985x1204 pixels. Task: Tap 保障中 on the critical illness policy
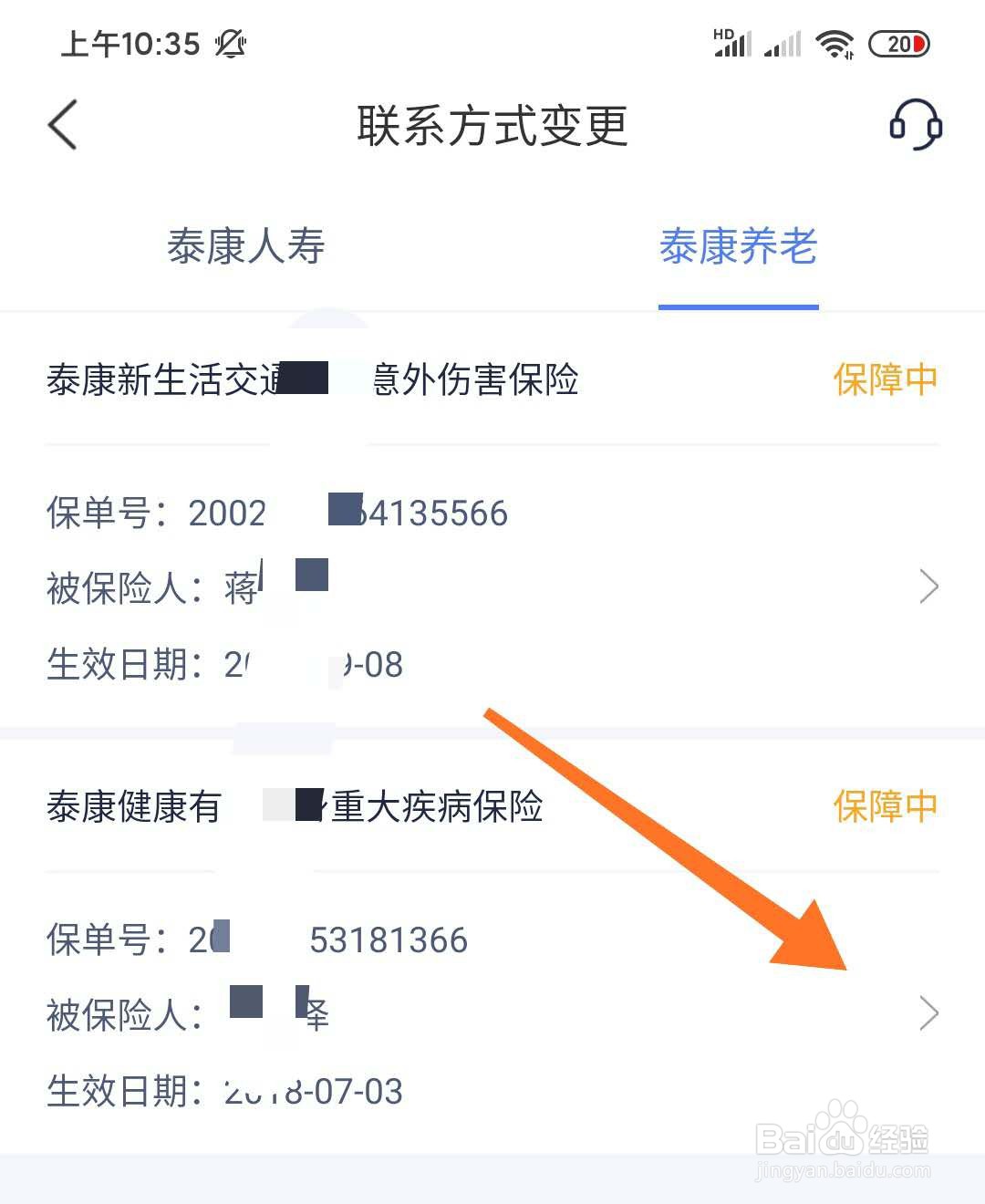(x=886, y=806)
